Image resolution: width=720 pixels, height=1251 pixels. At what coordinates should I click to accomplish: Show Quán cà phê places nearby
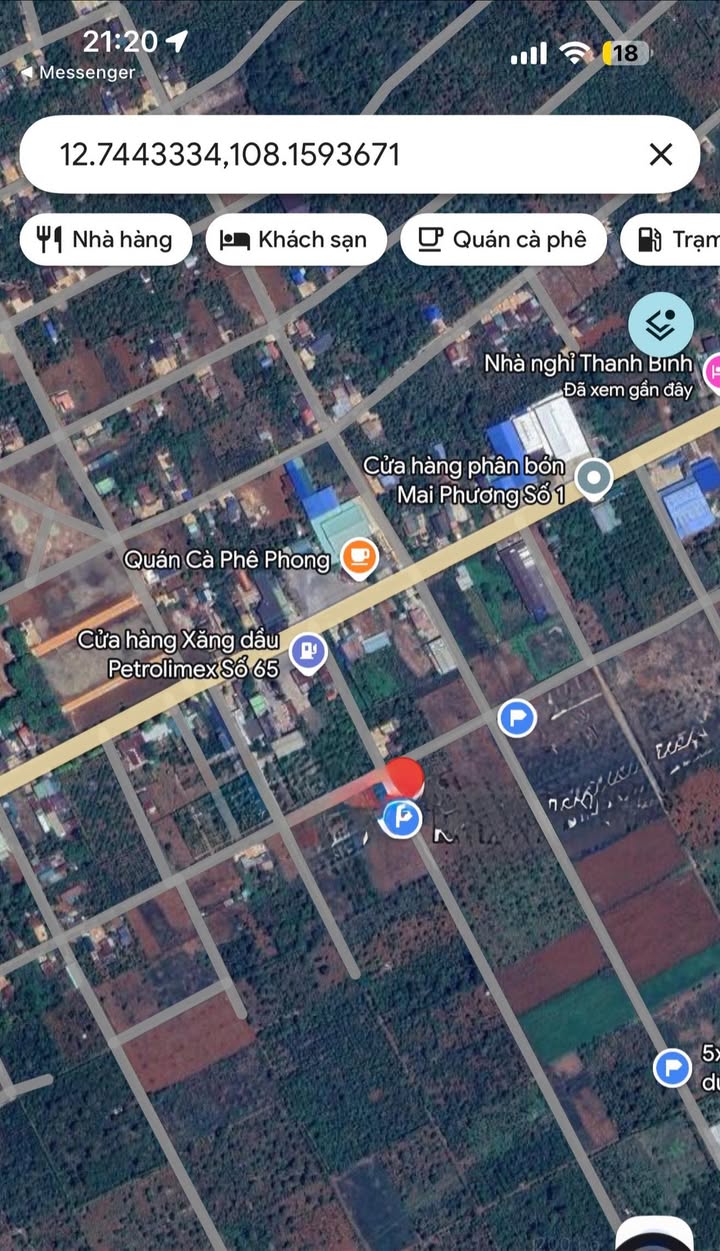(503, 240)
